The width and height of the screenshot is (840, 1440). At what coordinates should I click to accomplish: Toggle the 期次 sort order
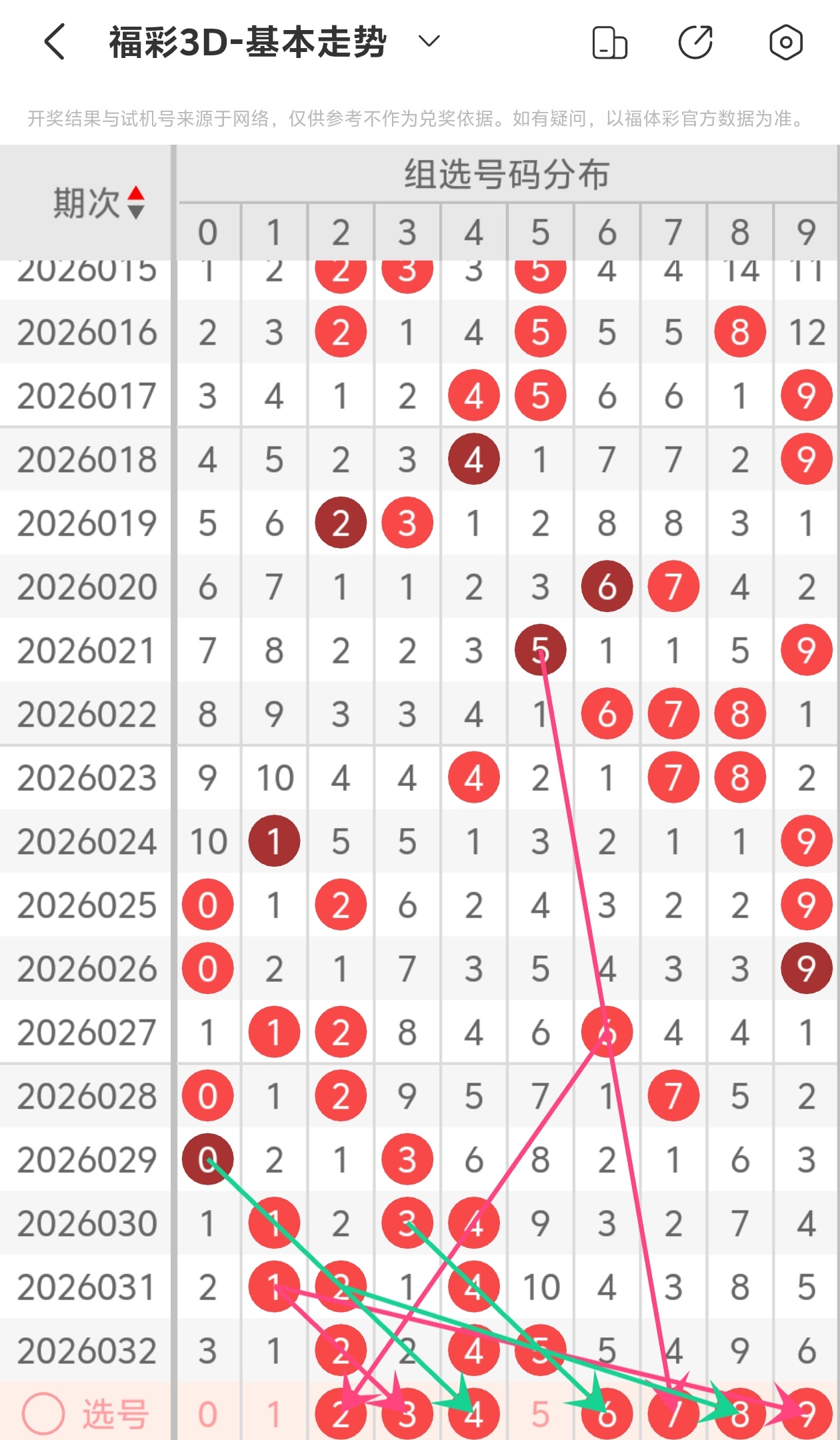coord(136,203)
